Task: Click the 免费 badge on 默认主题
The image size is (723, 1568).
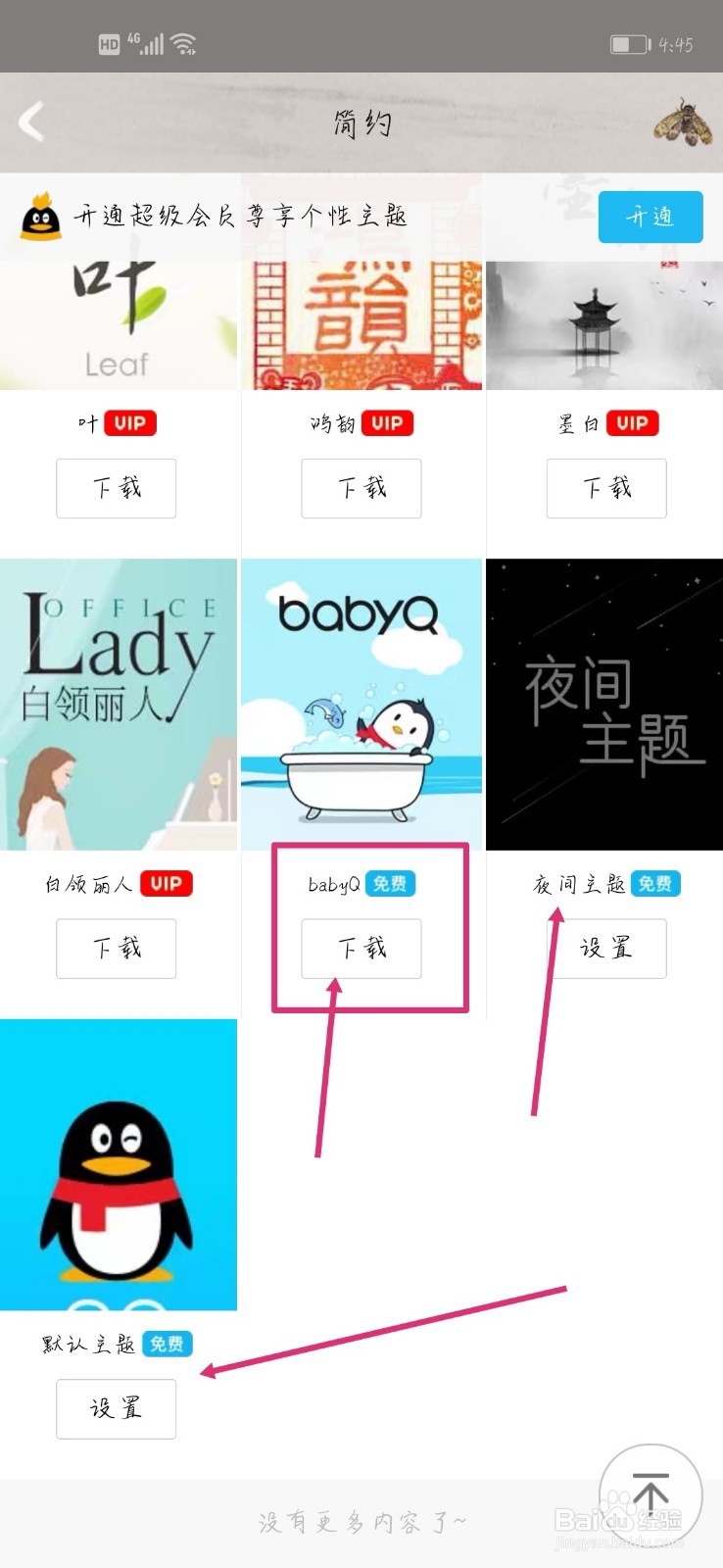Action: [x=166, y=1344]
